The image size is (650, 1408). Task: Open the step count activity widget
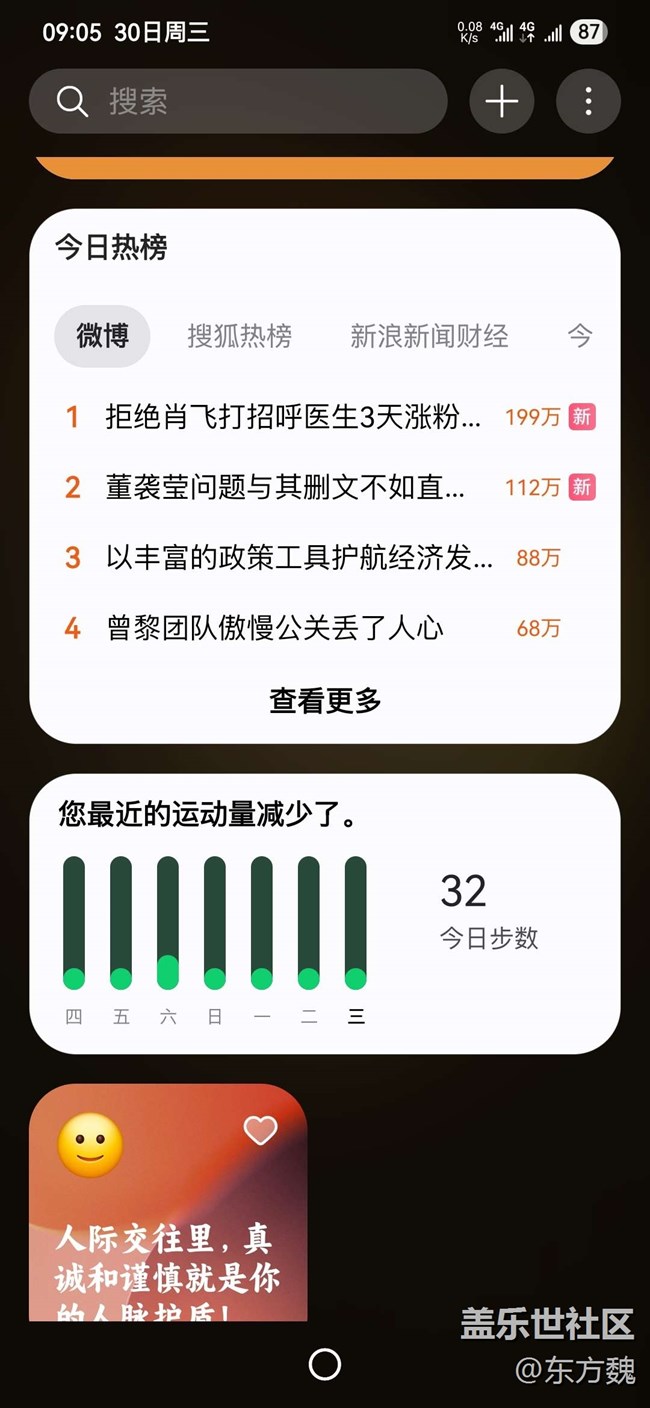(x=325, y=914)
